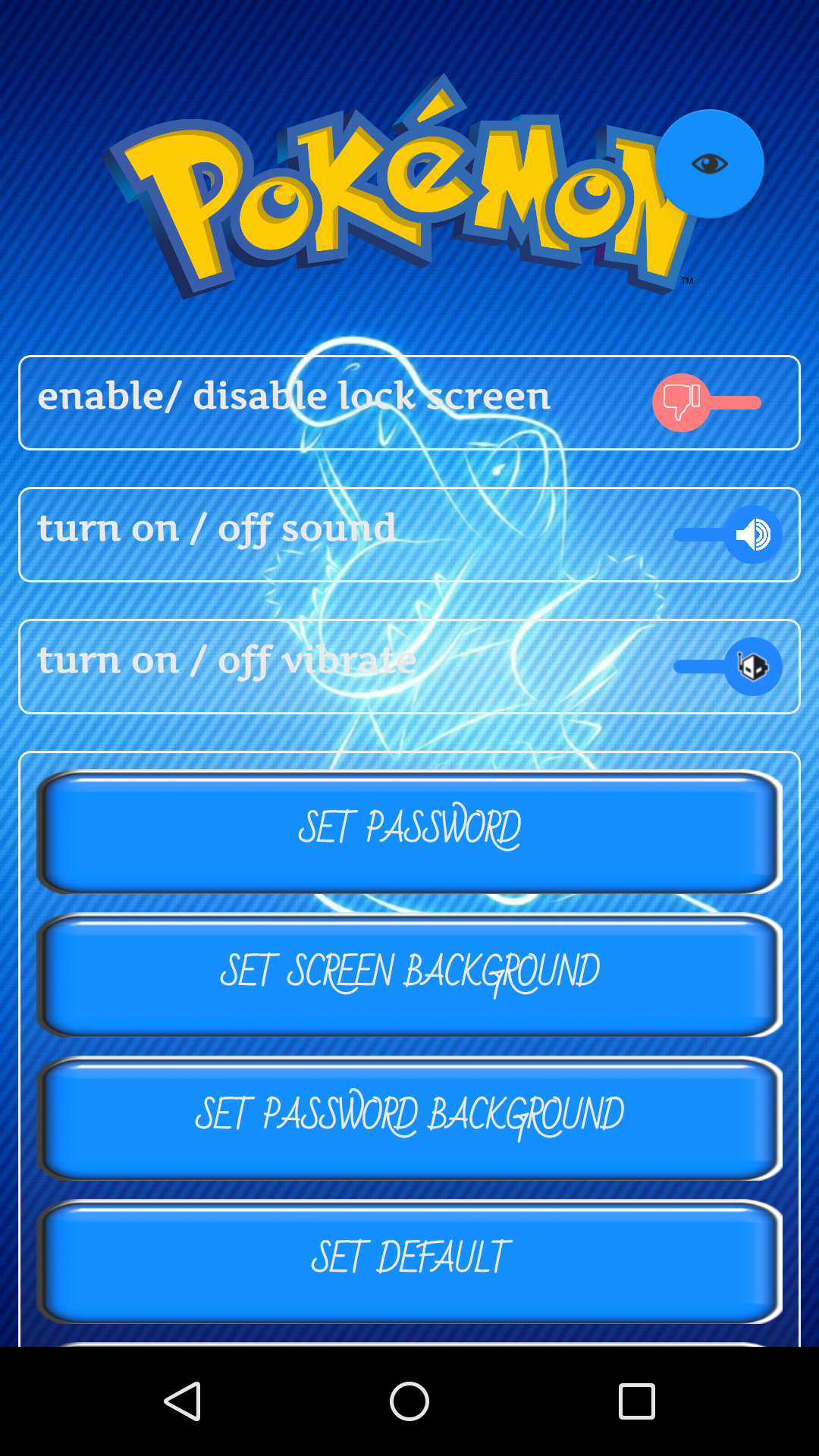Choose SET PASSWORD BACKGROUND
The width and height of the screenshot is (819, 1456).
click(409, 1113)
